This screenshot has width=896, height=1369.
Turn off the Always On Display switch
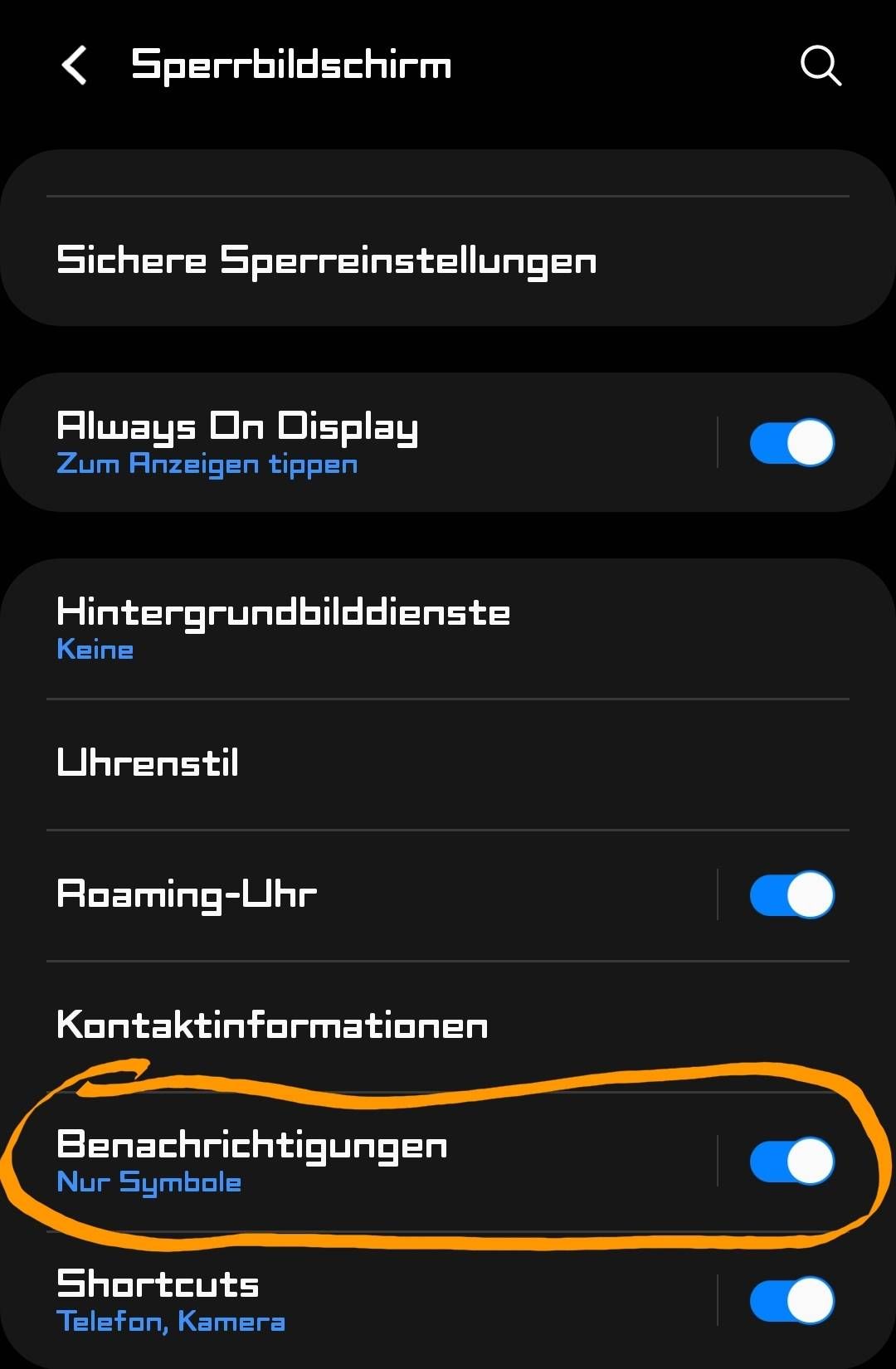[791, 442]
